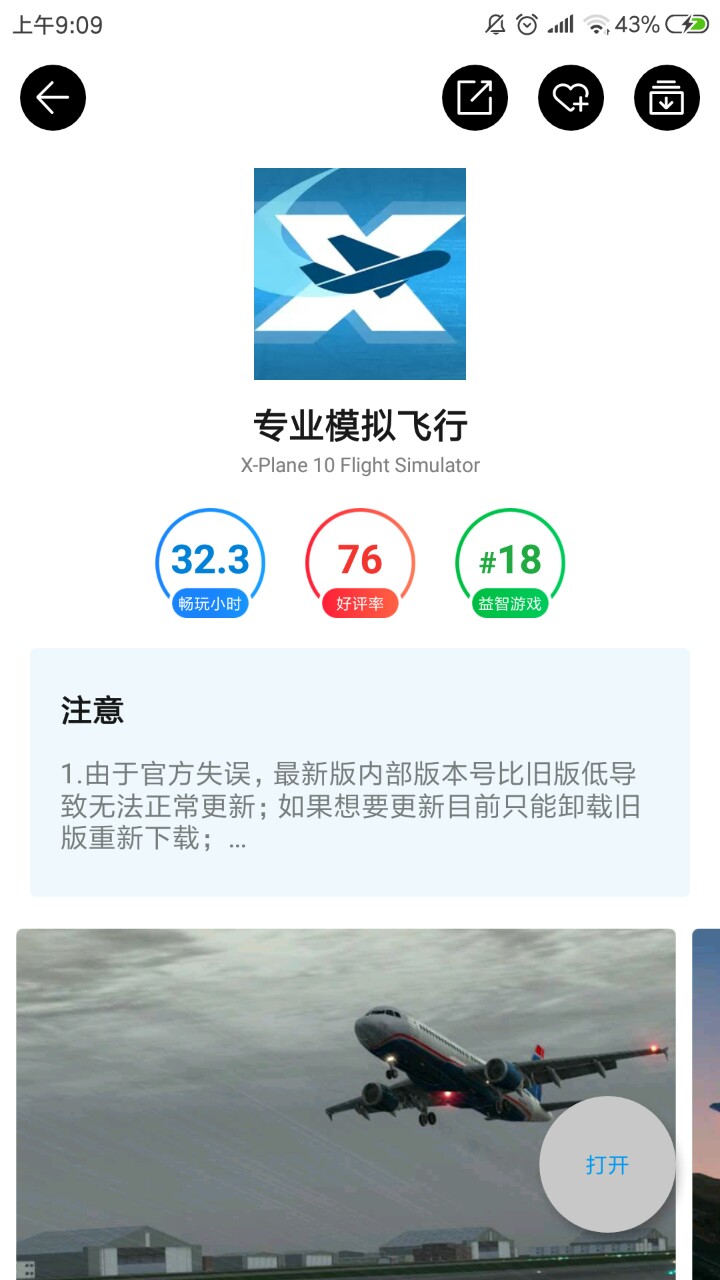This screenshot has height=1280, width=720.
Task: Open the 好评率 76 rating badge
Action: [x=360, y=564]
